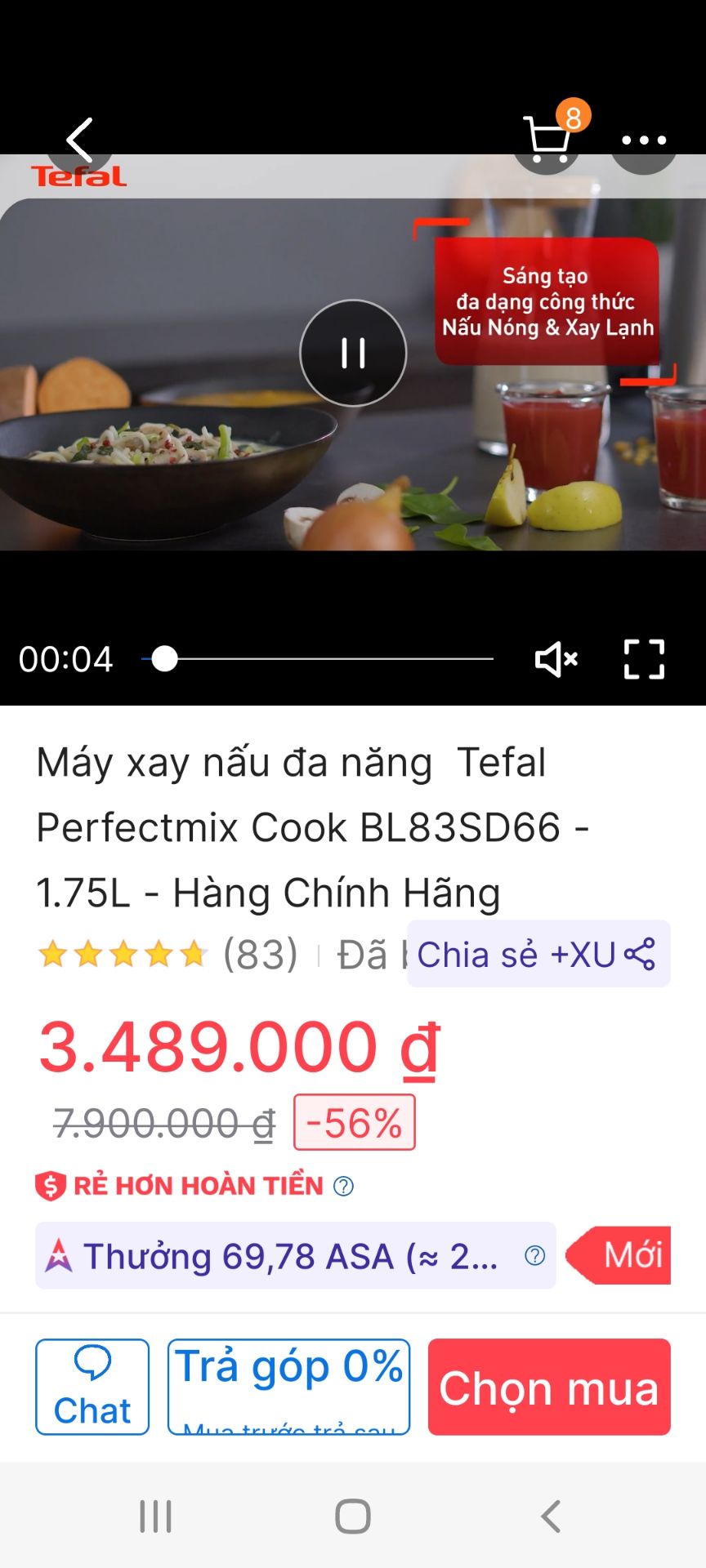Unmute the video sound
This screenshot has height=1568, width=706.
click(556, 659)
